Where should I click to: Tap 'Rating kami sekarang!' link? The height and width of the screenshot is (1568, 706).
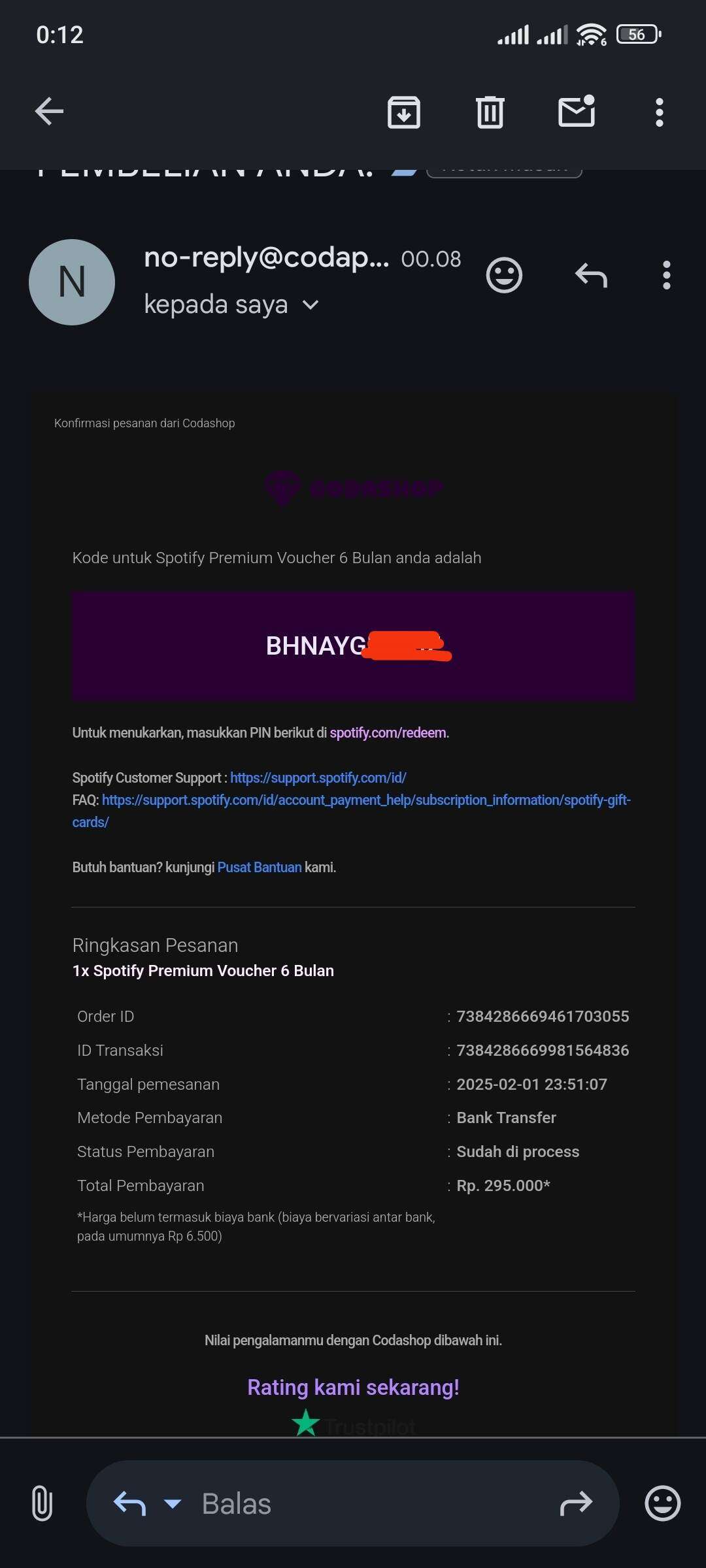click(x=353, y=1387)
